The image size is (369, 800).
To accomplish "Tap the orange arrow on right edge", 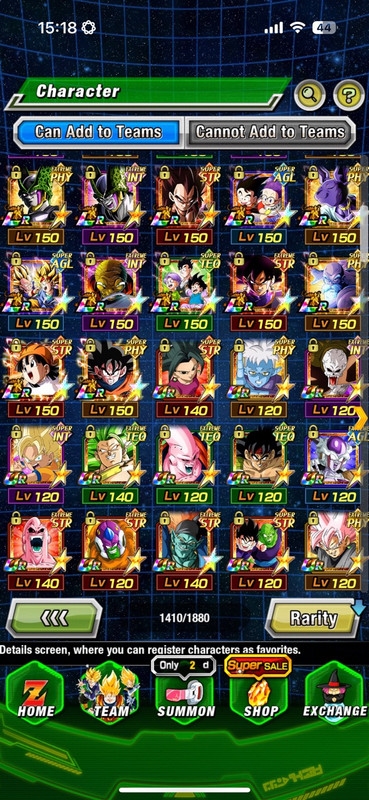I will (361, 418).
